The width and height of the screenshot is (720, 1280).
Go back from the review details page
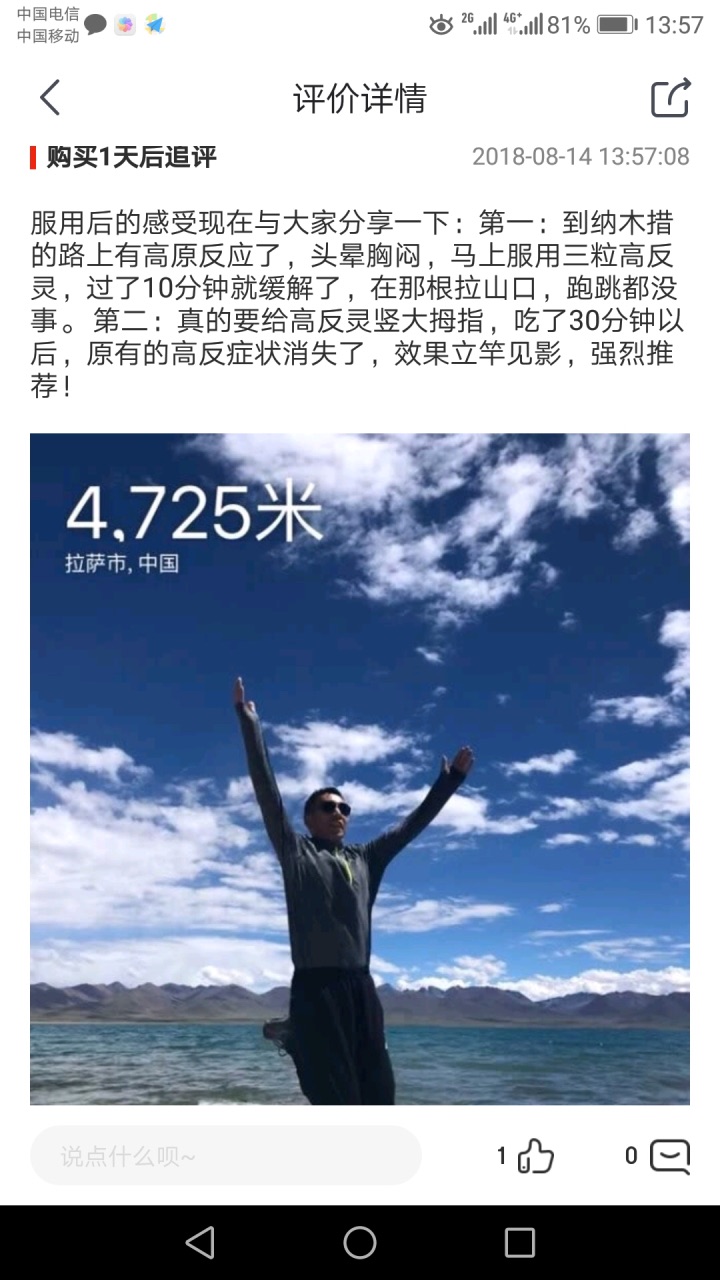50,98
